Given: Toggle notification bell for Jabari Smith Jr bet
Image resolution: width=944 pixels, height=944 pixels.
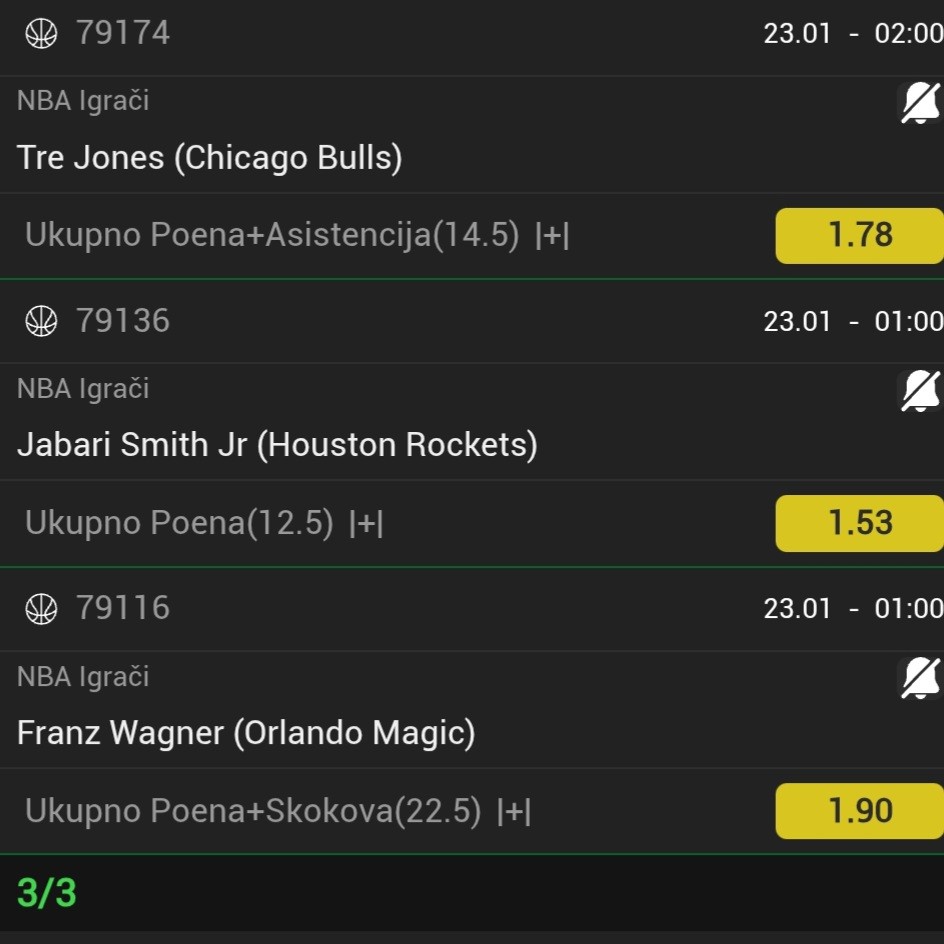Looking at the screenshot, I should point(919,391).
